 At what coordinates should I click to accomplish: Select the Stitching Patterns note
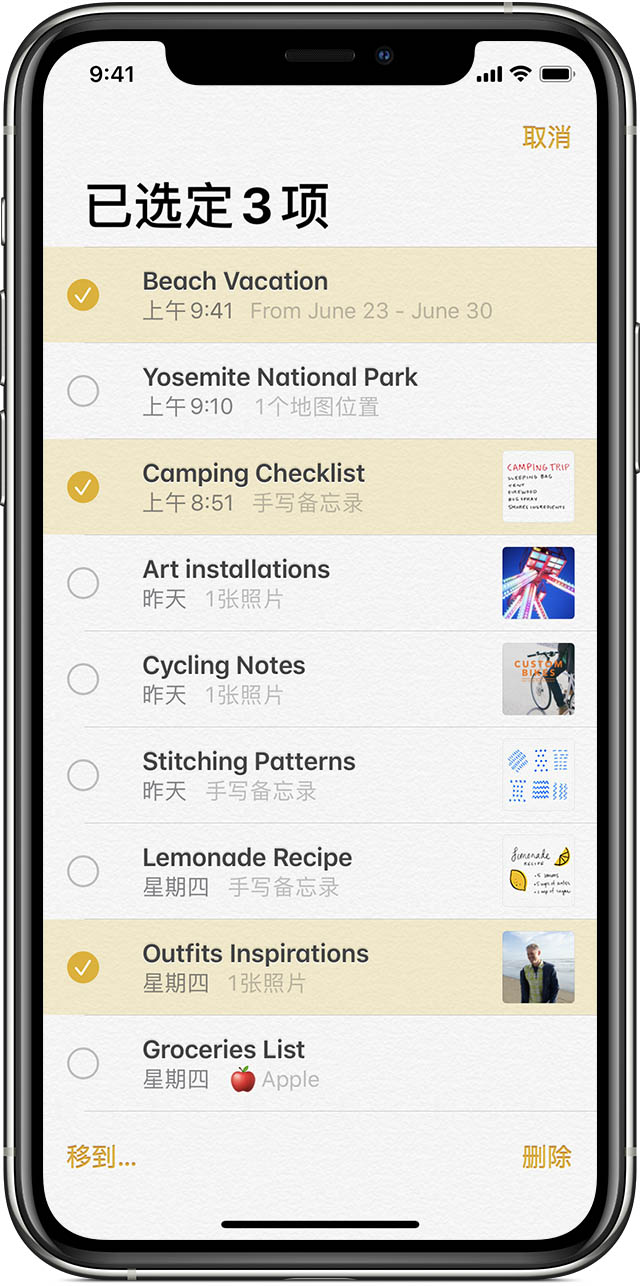click(x=83, y=775)
